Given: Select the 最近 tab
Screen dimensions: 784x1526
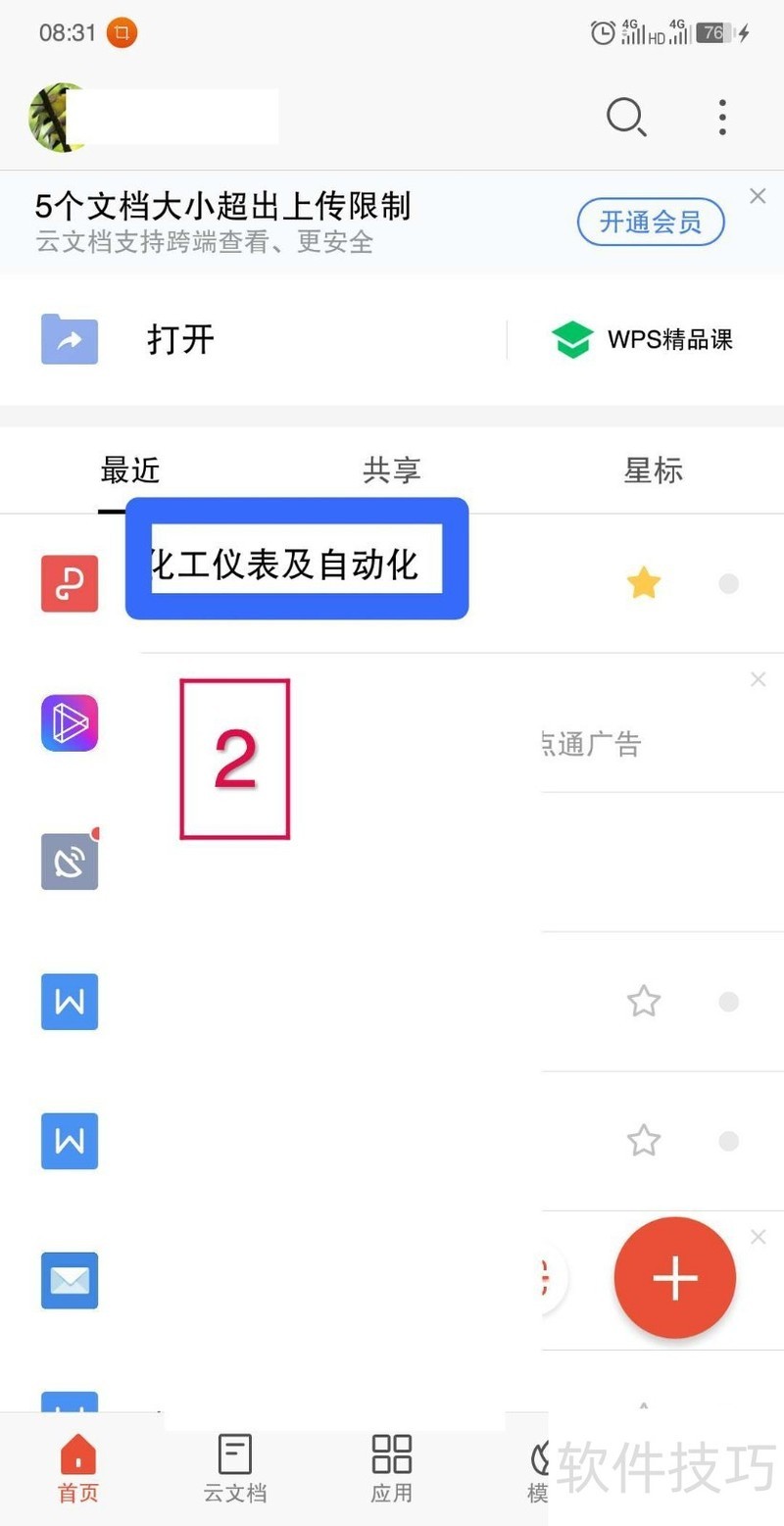Looking at the screenshot, I should pos(129,470).
